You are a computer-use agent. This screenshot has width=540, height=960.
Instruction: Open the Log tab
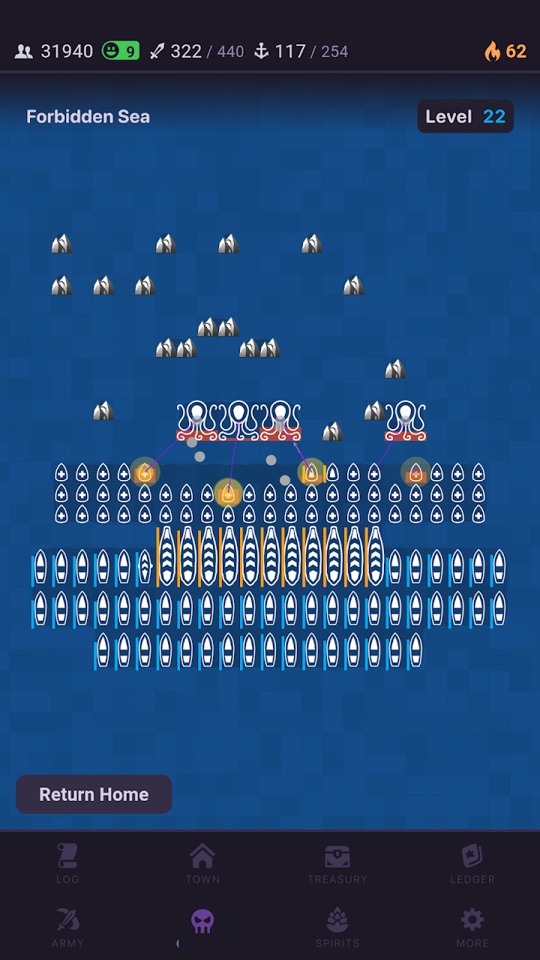click(67, 864)
